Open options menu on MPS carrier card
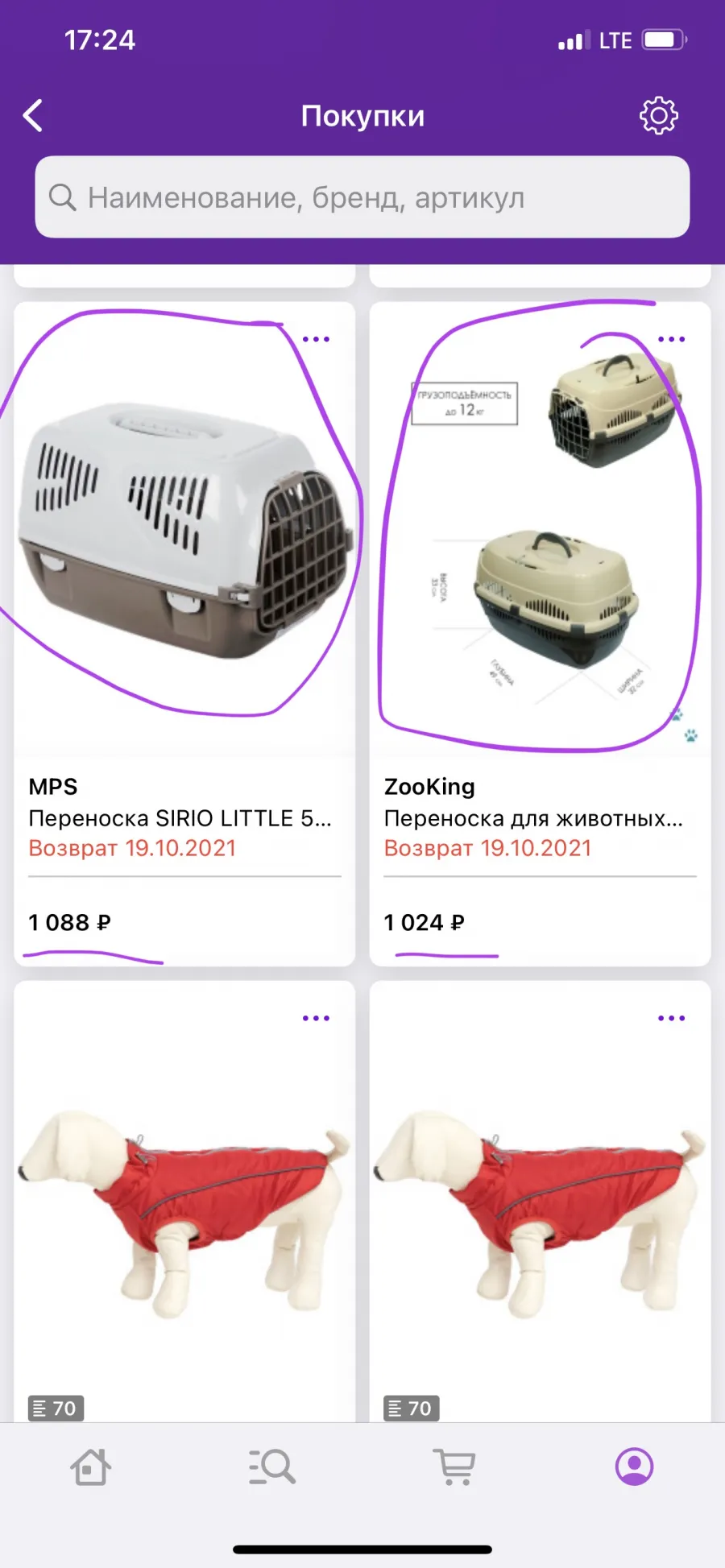This screenshot has width=725, height=1568. coord(316,339)
